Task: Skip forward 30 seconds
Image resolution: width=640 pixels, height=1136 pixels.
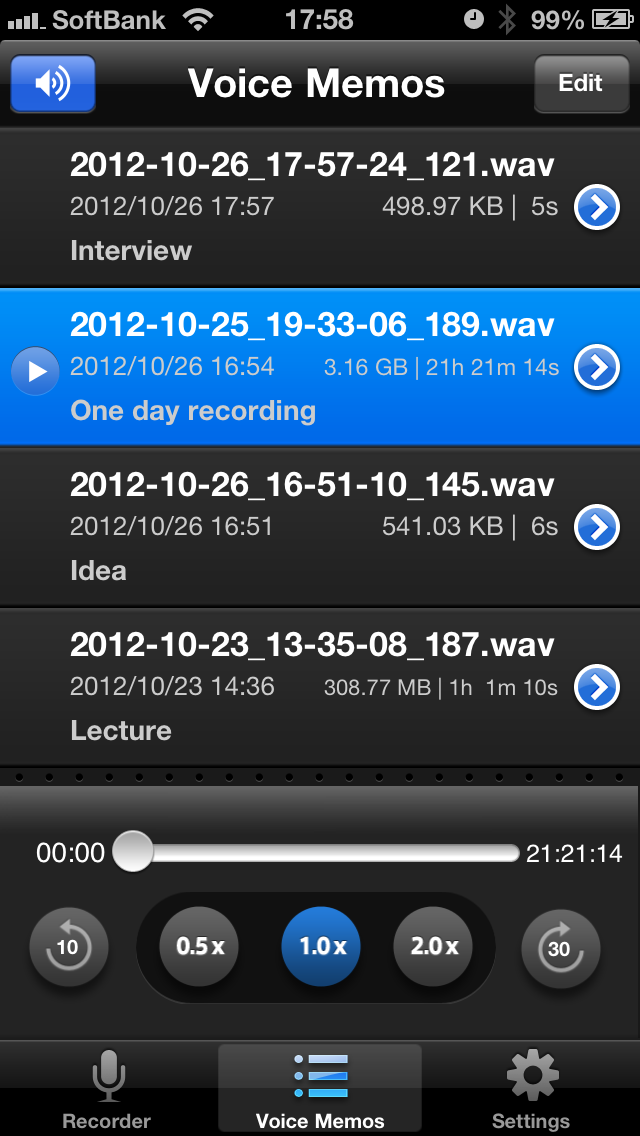Action: point(560,946)
